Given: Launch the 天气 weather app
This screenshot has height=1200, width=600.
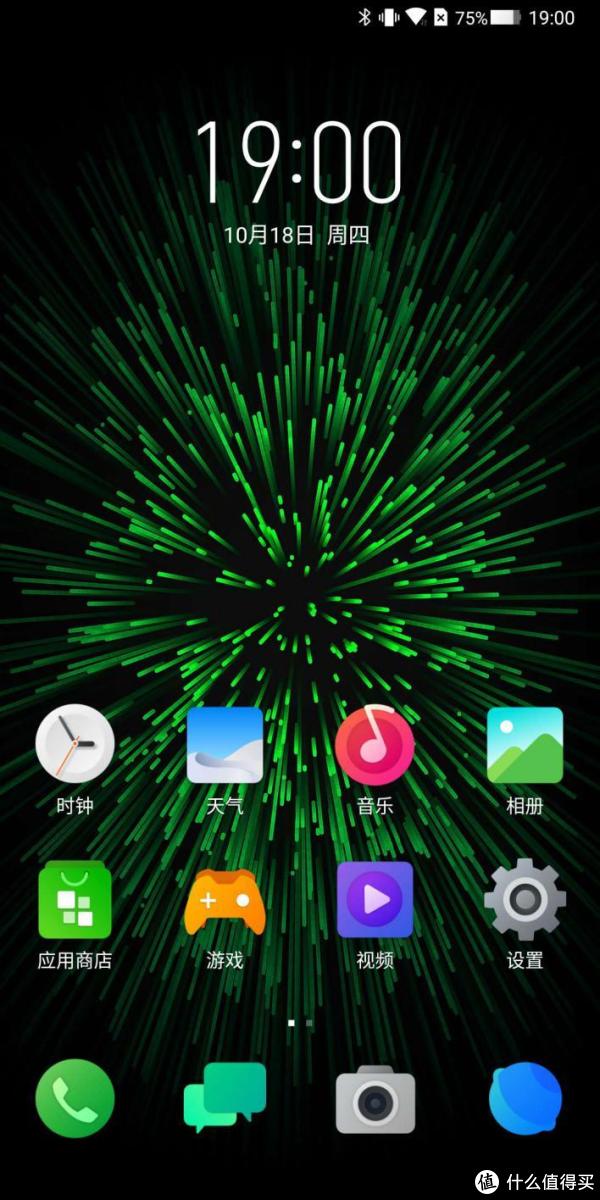Looking at the screenshot, I should pos(225,745).
